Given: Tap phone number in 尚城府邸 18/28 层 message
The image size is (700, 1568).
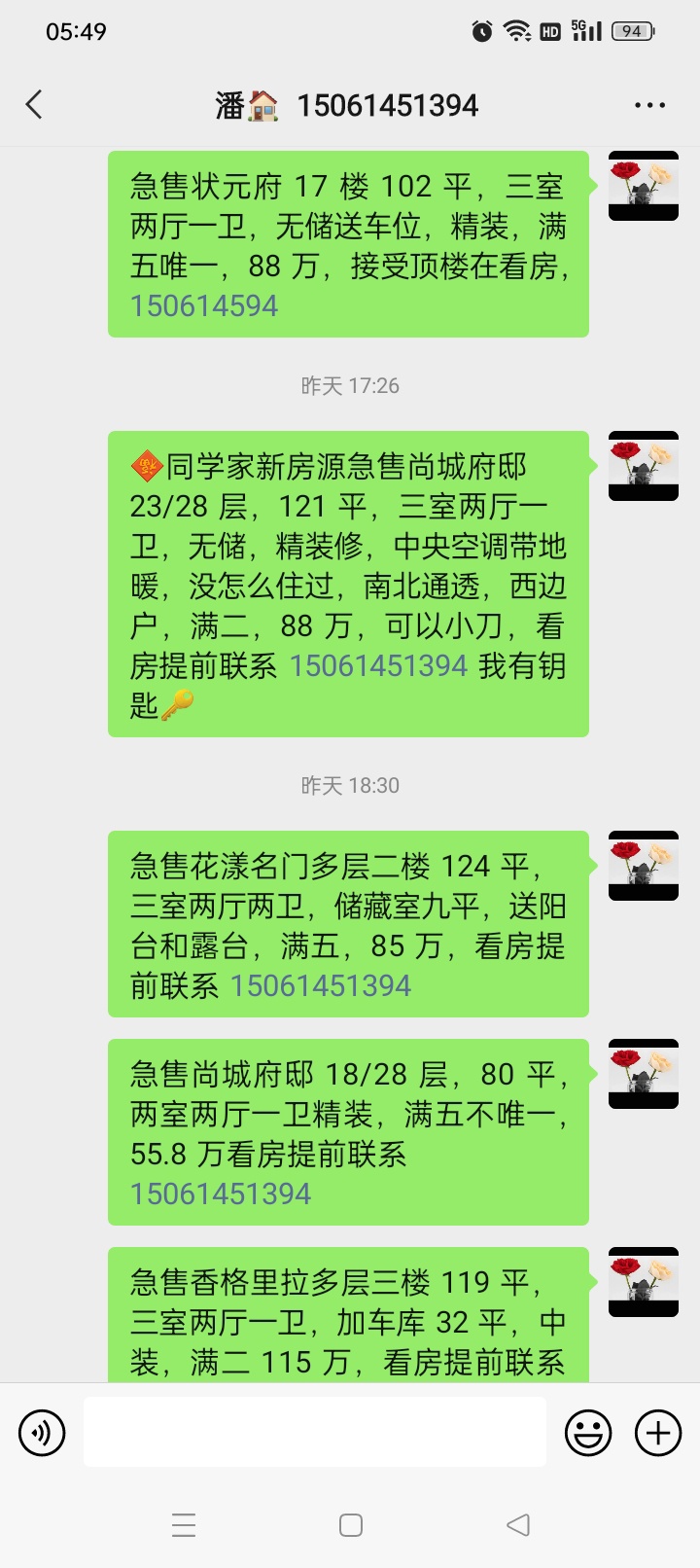Looking at the screenshot, I should (x=221, y=1194).
